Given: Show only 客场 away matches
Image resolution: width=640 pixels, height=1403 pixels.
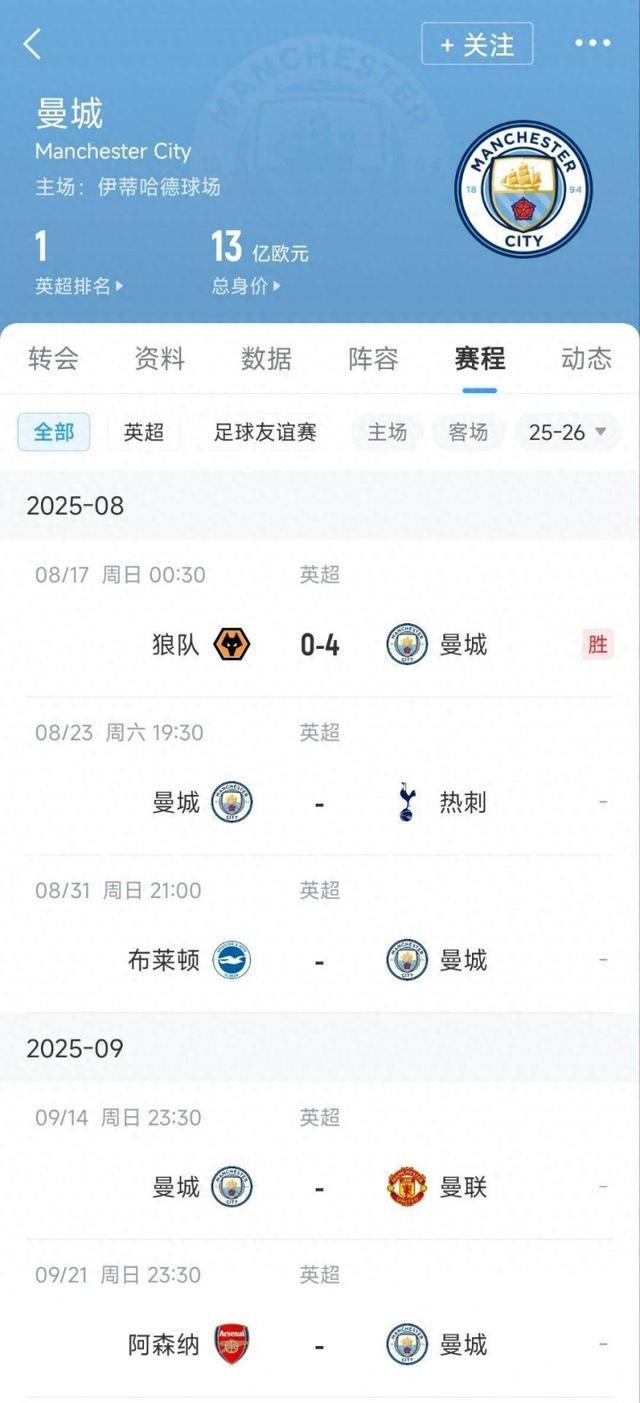Looking at the screenshot, I should point(468,432).
